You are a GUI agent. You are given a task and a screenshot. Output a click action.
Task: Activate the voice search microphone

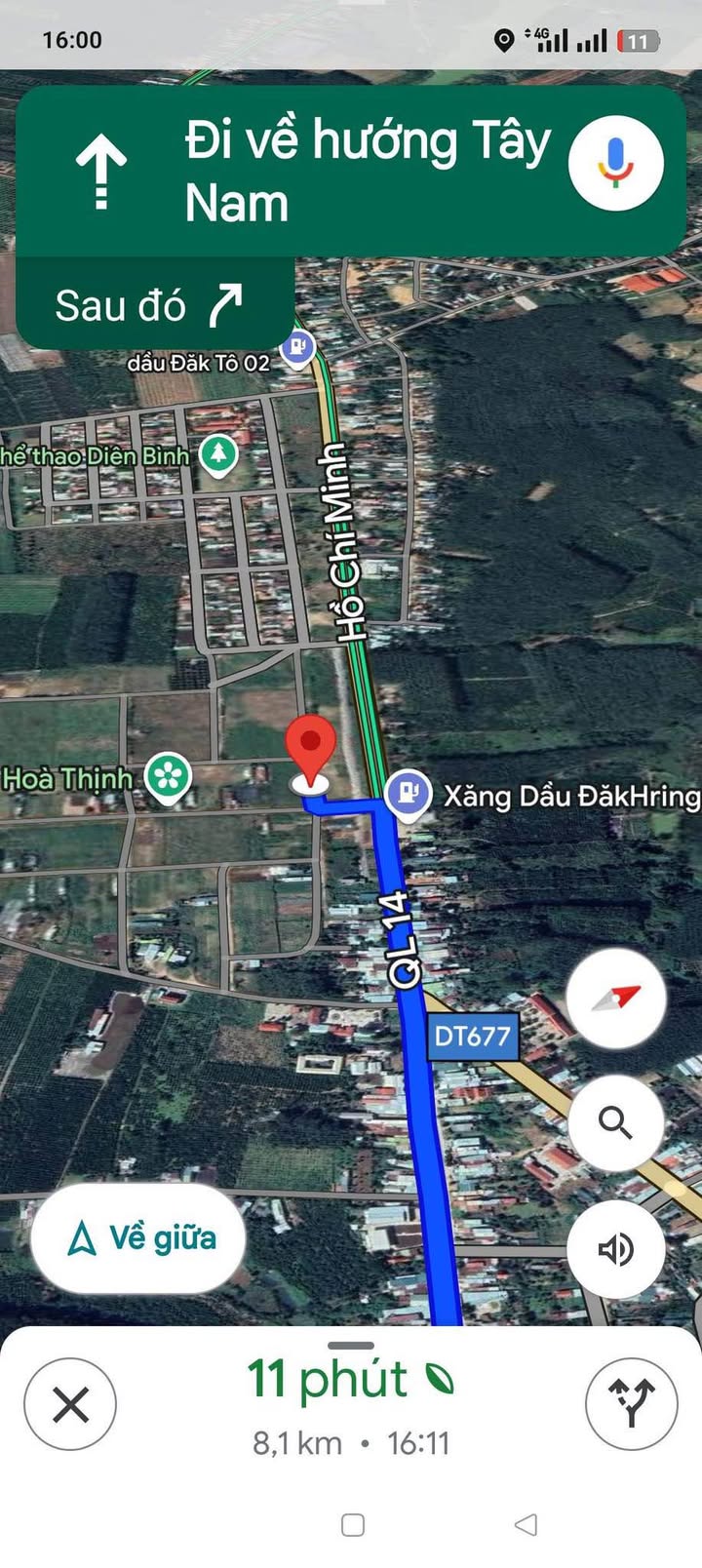(615, 163)
